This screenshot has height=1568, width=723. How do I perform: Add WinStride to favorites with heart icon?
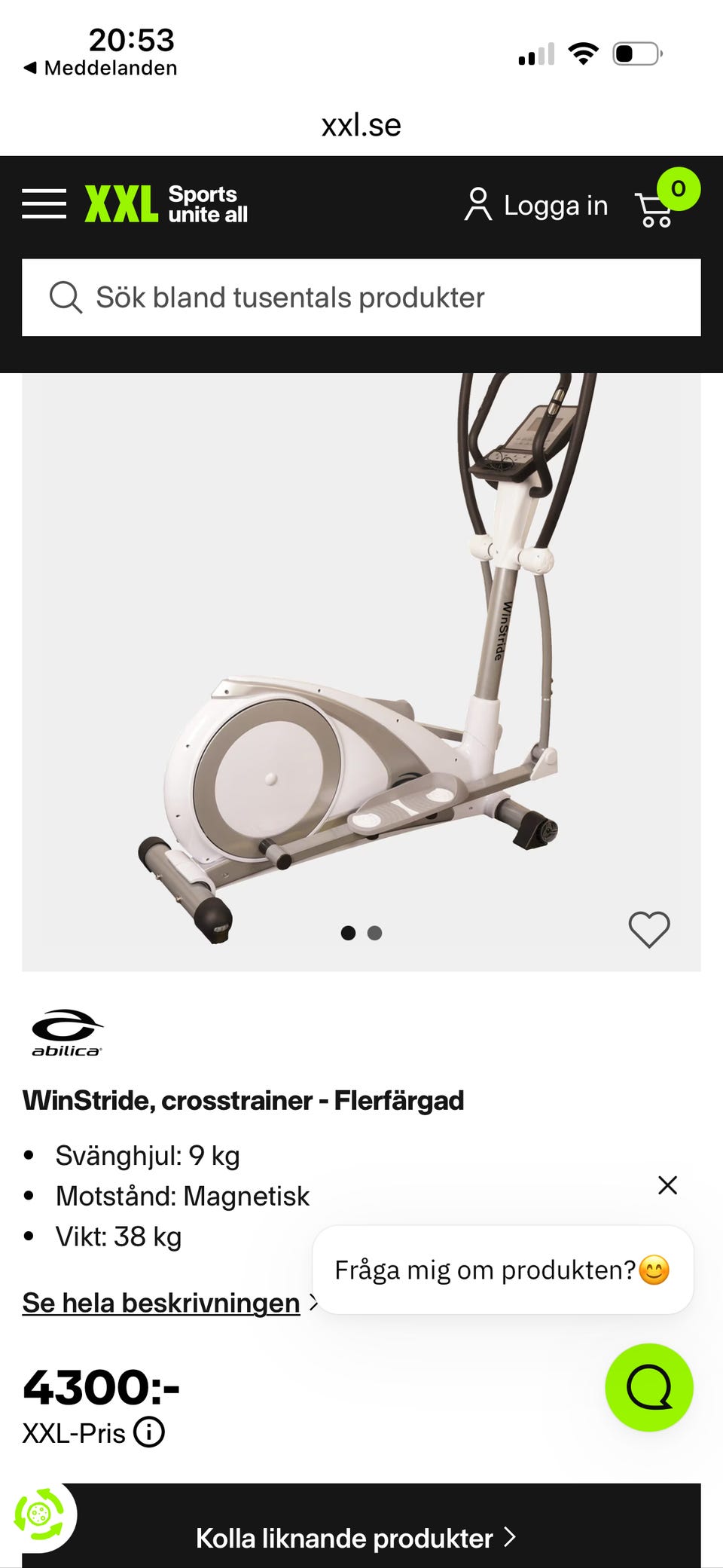pyautogui.click(x=649, y=929)
